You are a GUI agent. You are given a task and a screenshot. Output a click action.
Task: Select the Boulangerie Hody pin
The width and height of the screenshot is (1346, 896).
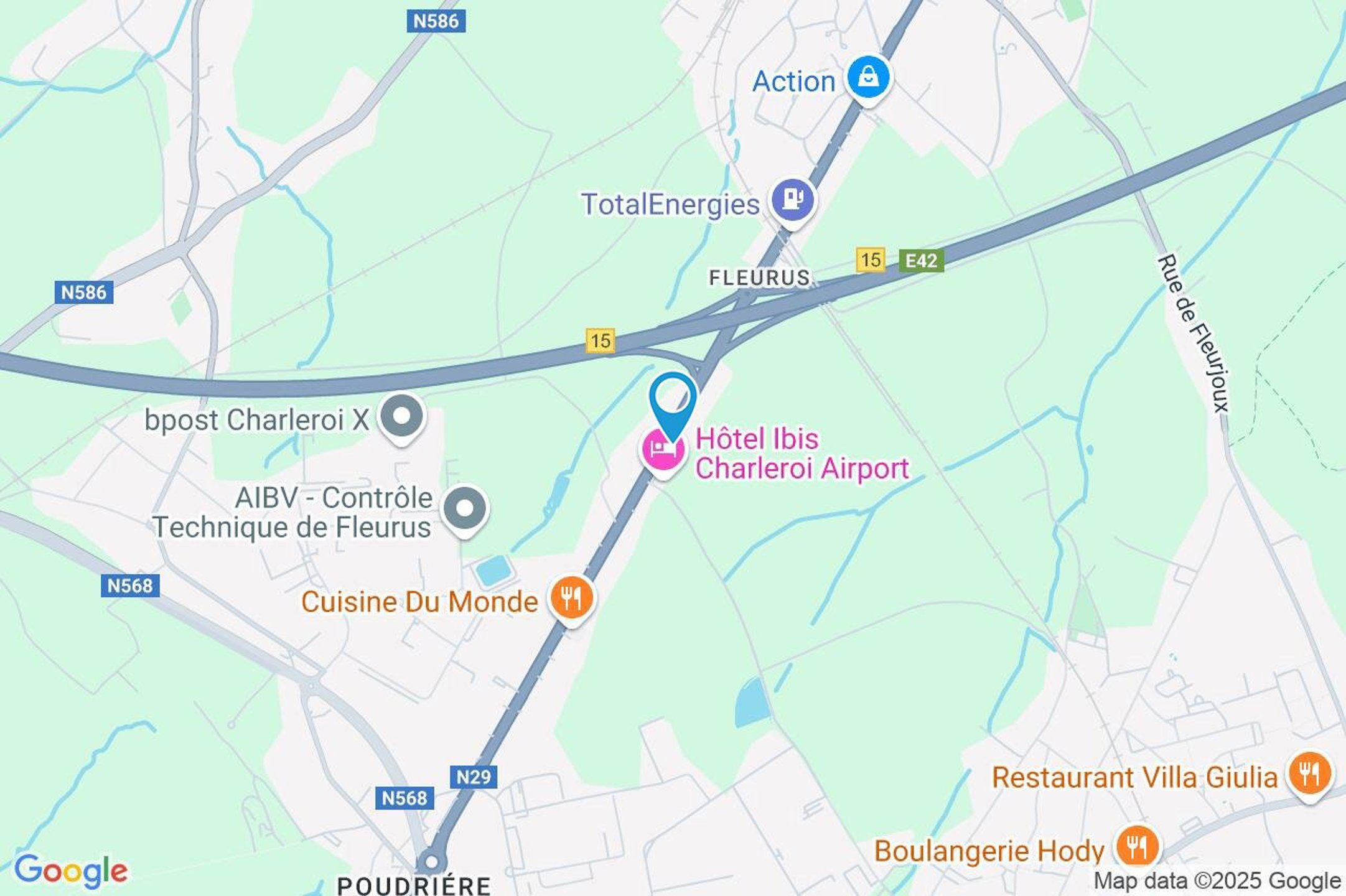(x=1137, y=847)
